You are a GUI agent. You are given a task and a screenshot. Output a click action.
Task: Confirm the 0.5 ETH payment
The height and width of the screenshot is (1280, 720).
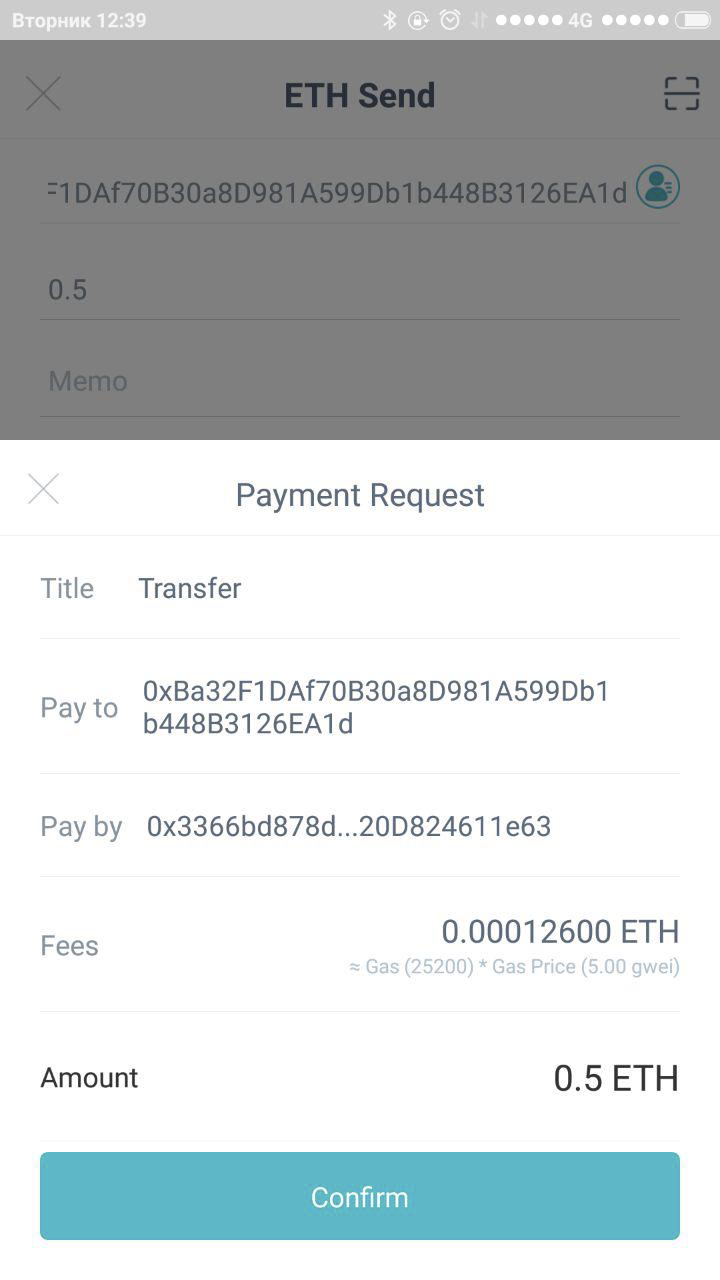coord(360,1196)
